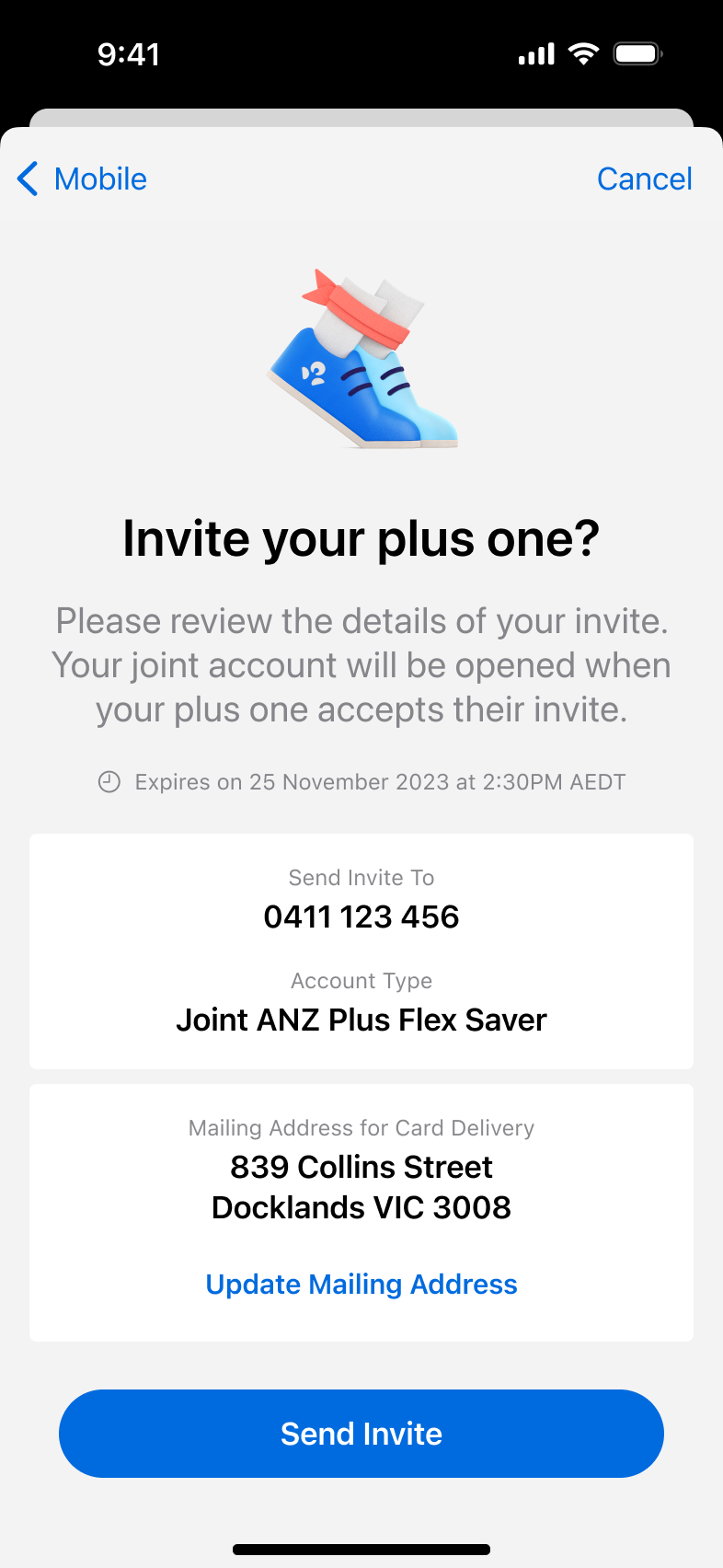Open Update Mailing Address link

[x=361, y=1284]
